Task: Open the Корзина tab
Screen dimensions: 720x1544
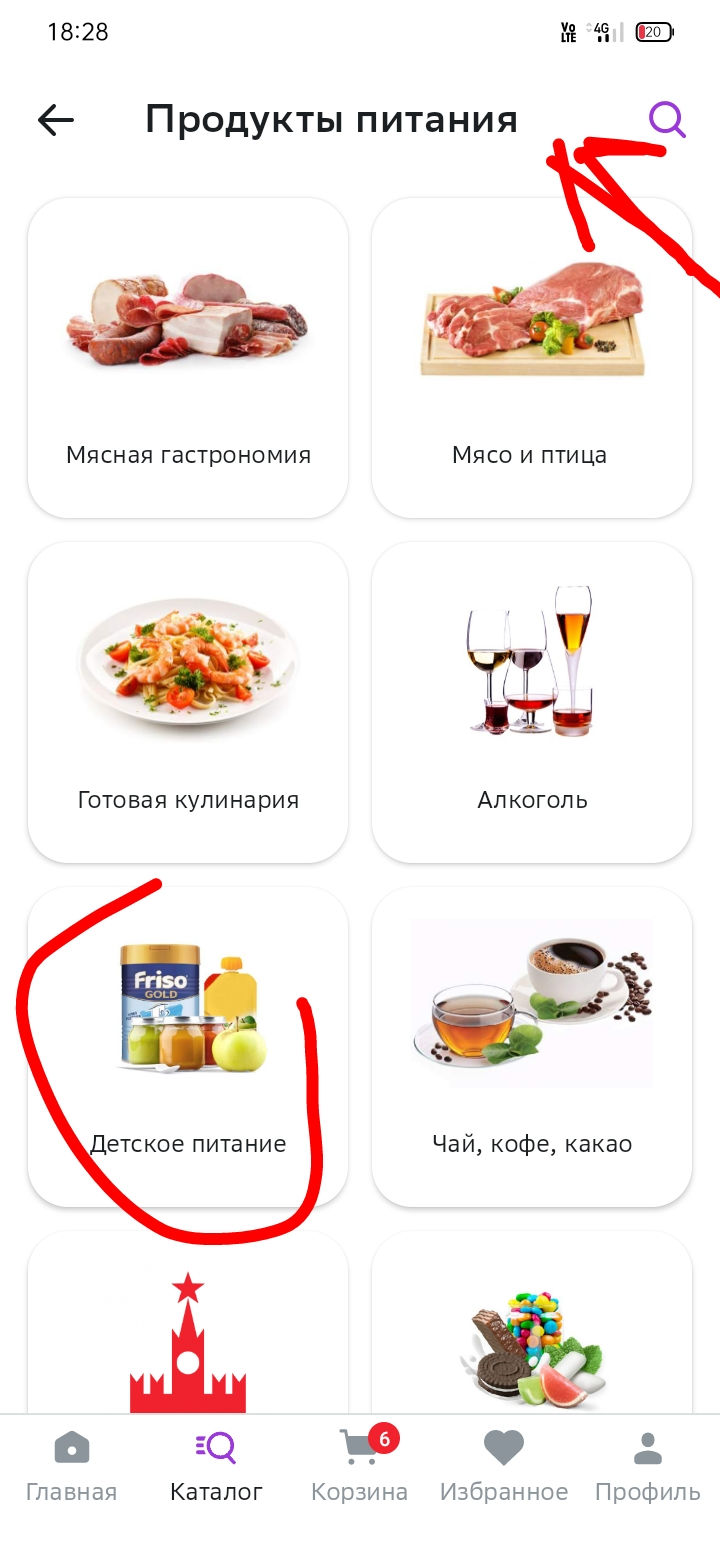Action: pyautogui.click(x=360, y=1467)
